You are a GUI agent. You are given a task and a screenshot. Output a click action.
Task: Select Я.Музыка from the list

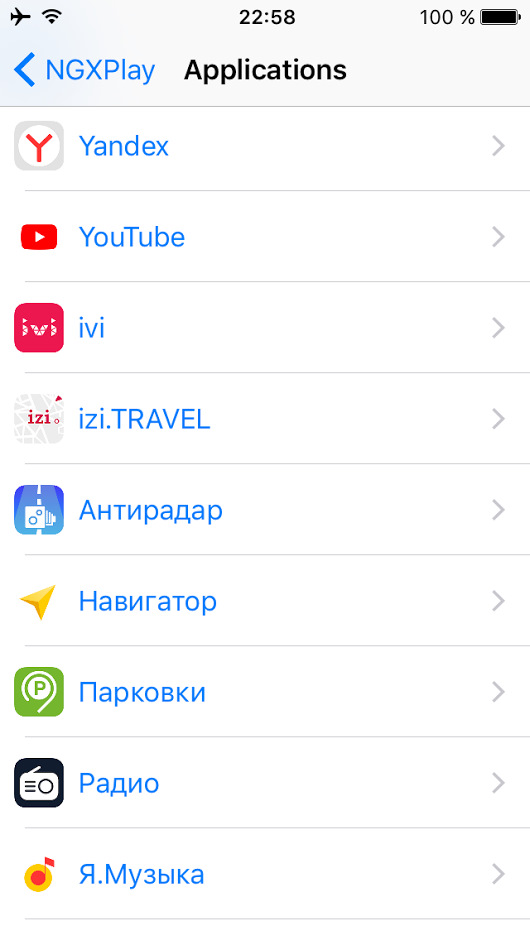click(265, 875)
